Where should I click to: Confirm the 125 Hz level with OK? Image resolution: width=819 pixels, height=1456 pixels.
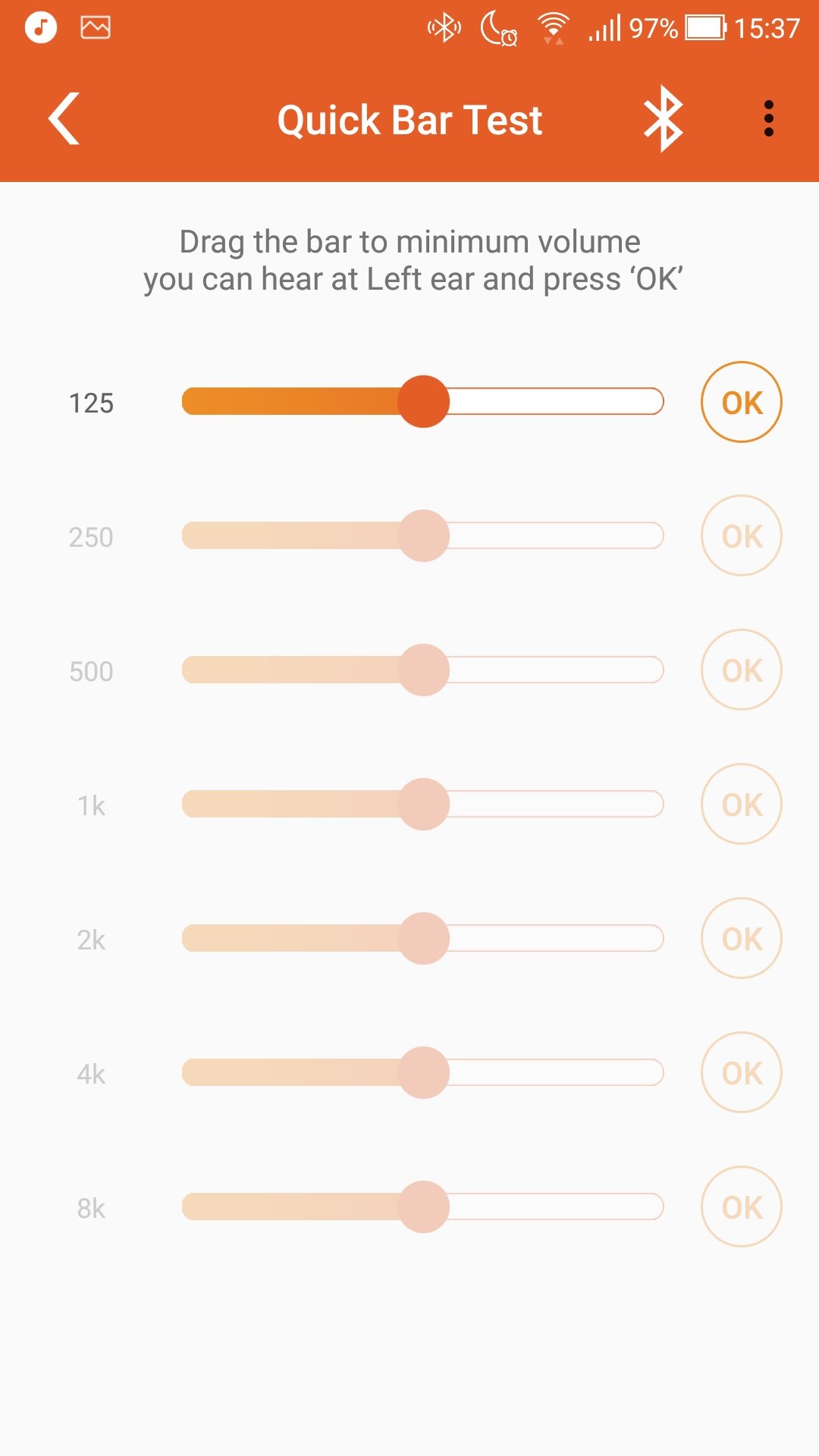[741, 402]
